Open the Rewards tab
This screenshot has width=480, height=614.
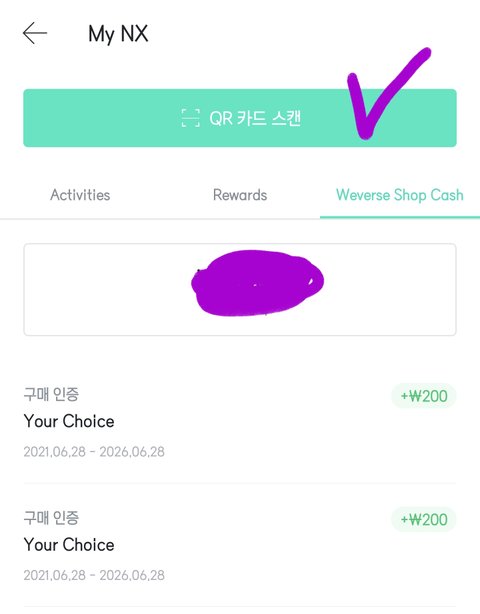point(240,195)
